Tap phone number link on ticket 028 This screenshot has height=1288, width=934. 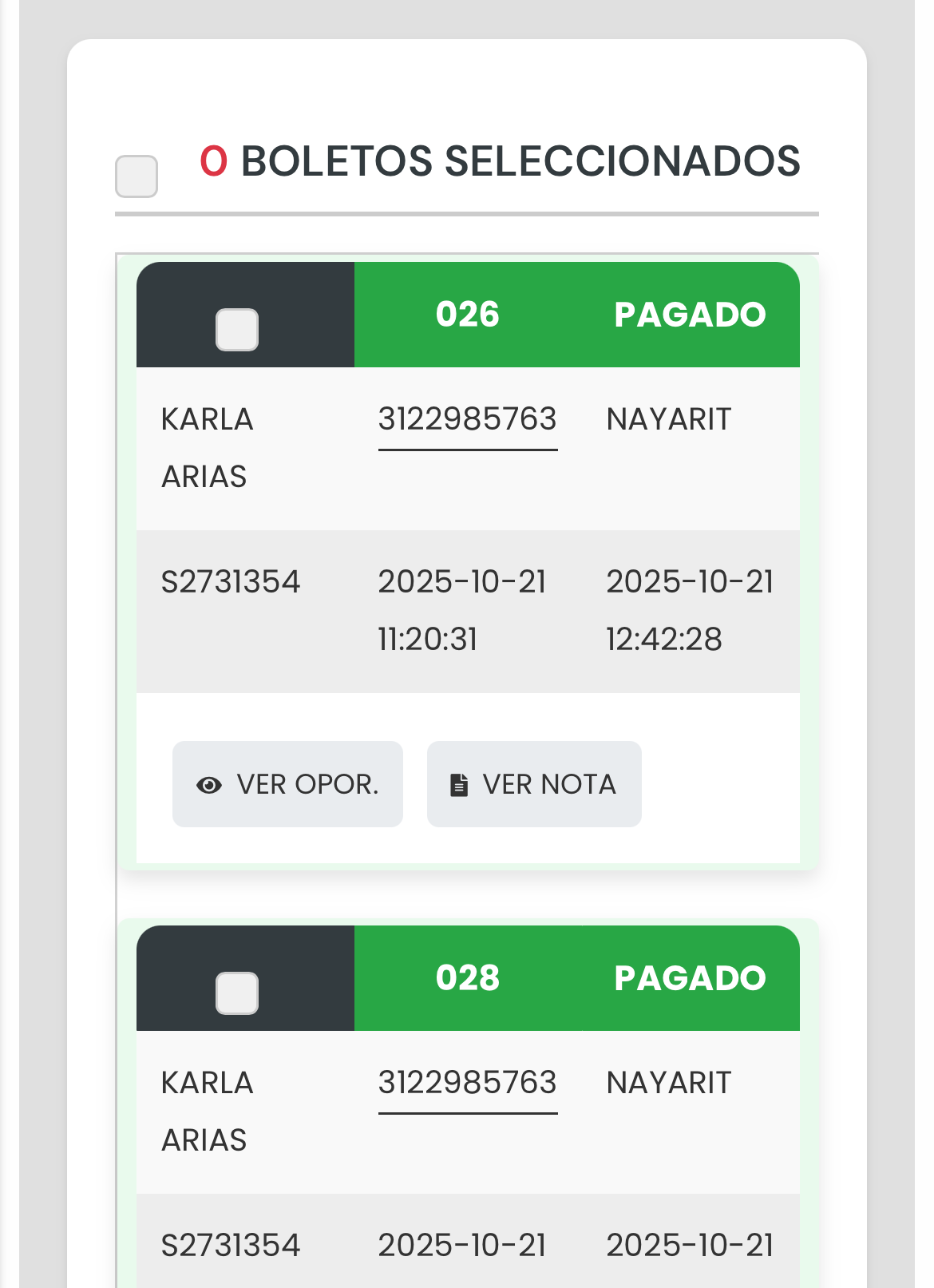[x=467, y=1083]
